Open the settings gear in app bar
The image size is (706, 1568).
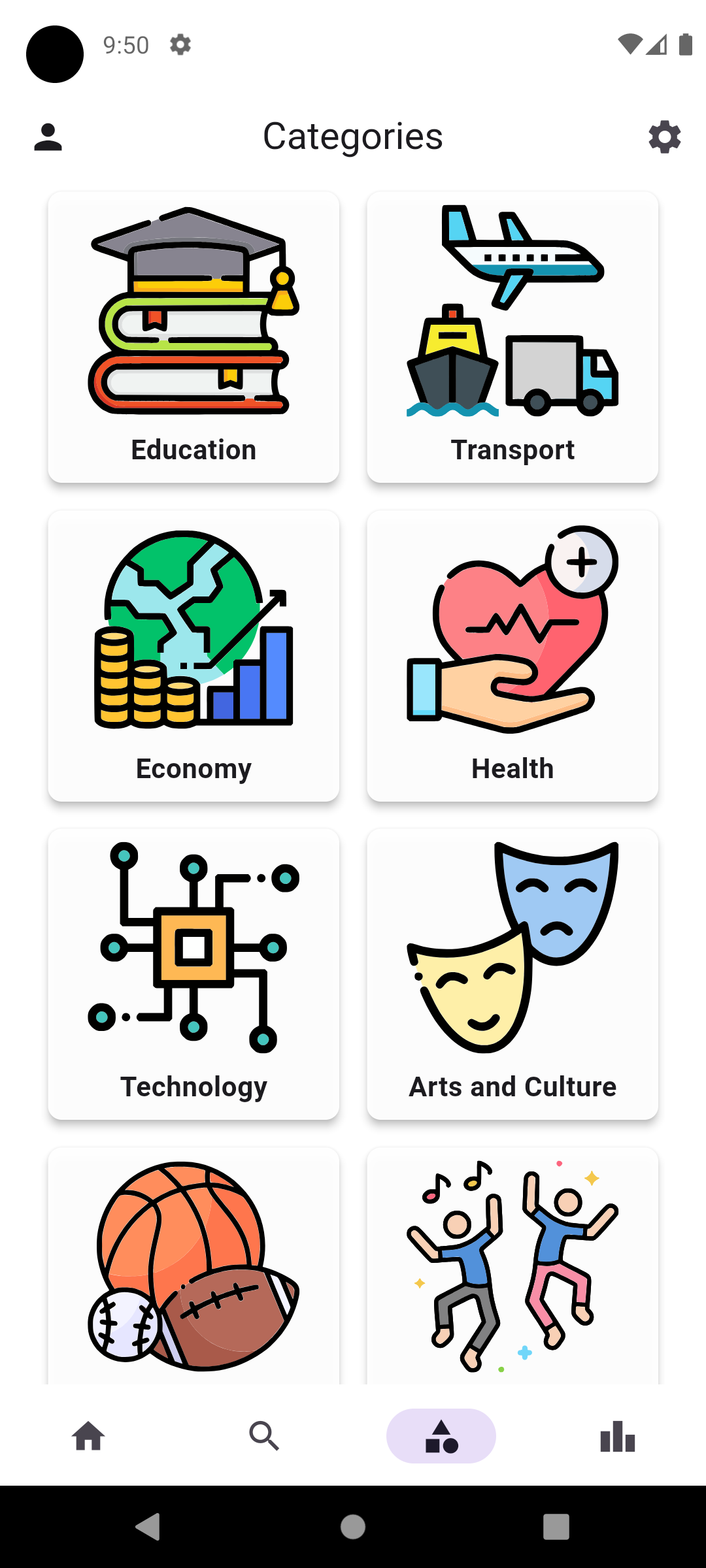pyautogui.click(x=664, y=137)
